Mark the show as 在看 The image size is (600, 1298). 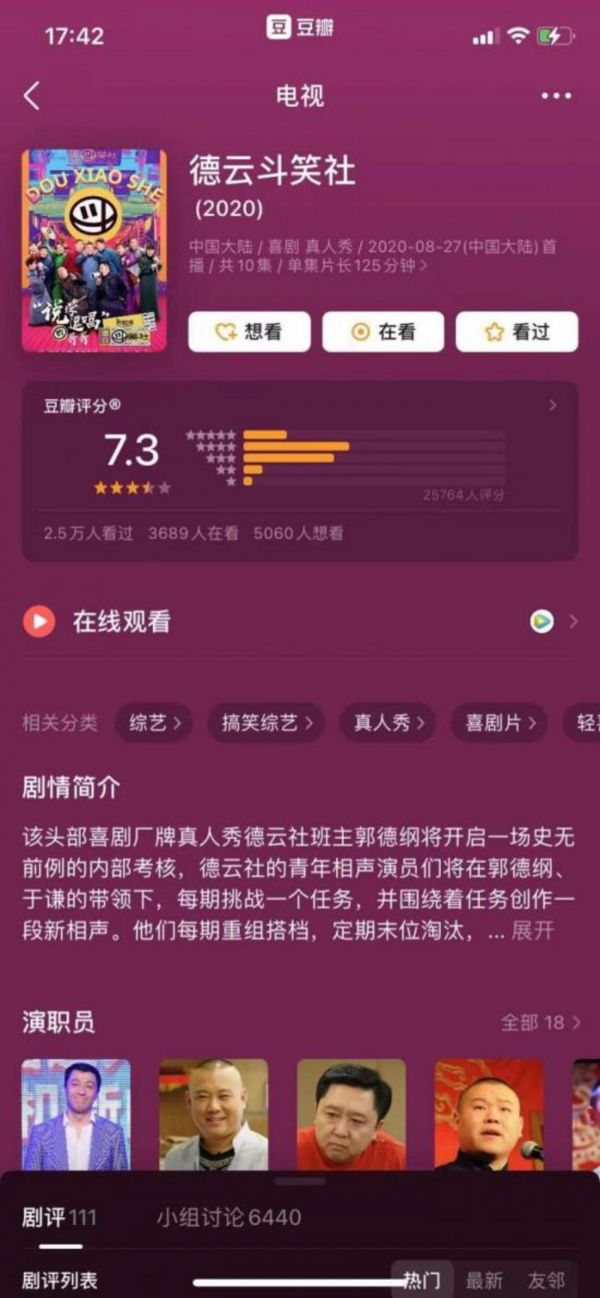tap(383, 332)
